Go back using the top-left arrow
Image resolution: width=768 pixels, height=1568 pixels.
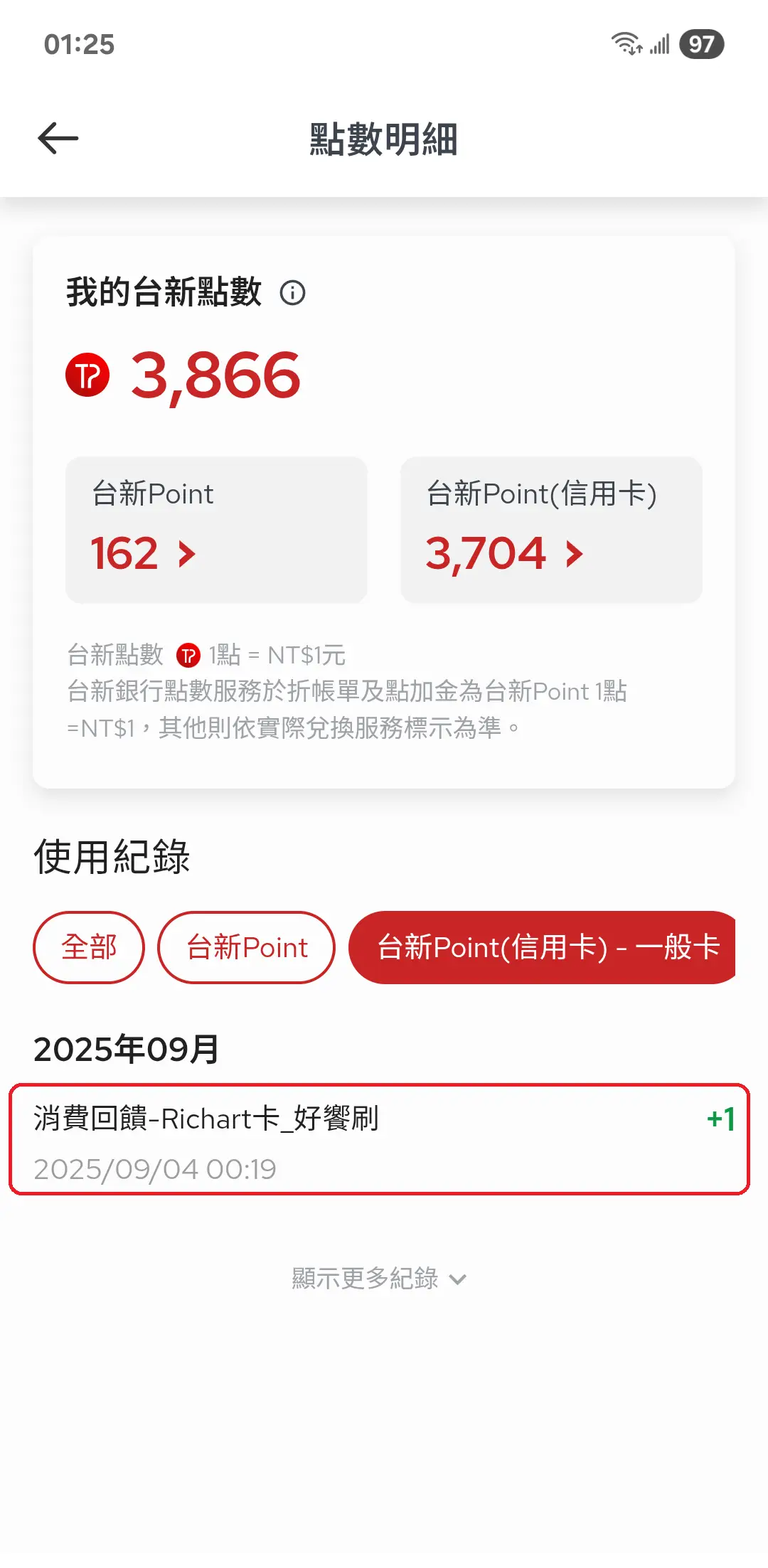(x=58, y=139)
